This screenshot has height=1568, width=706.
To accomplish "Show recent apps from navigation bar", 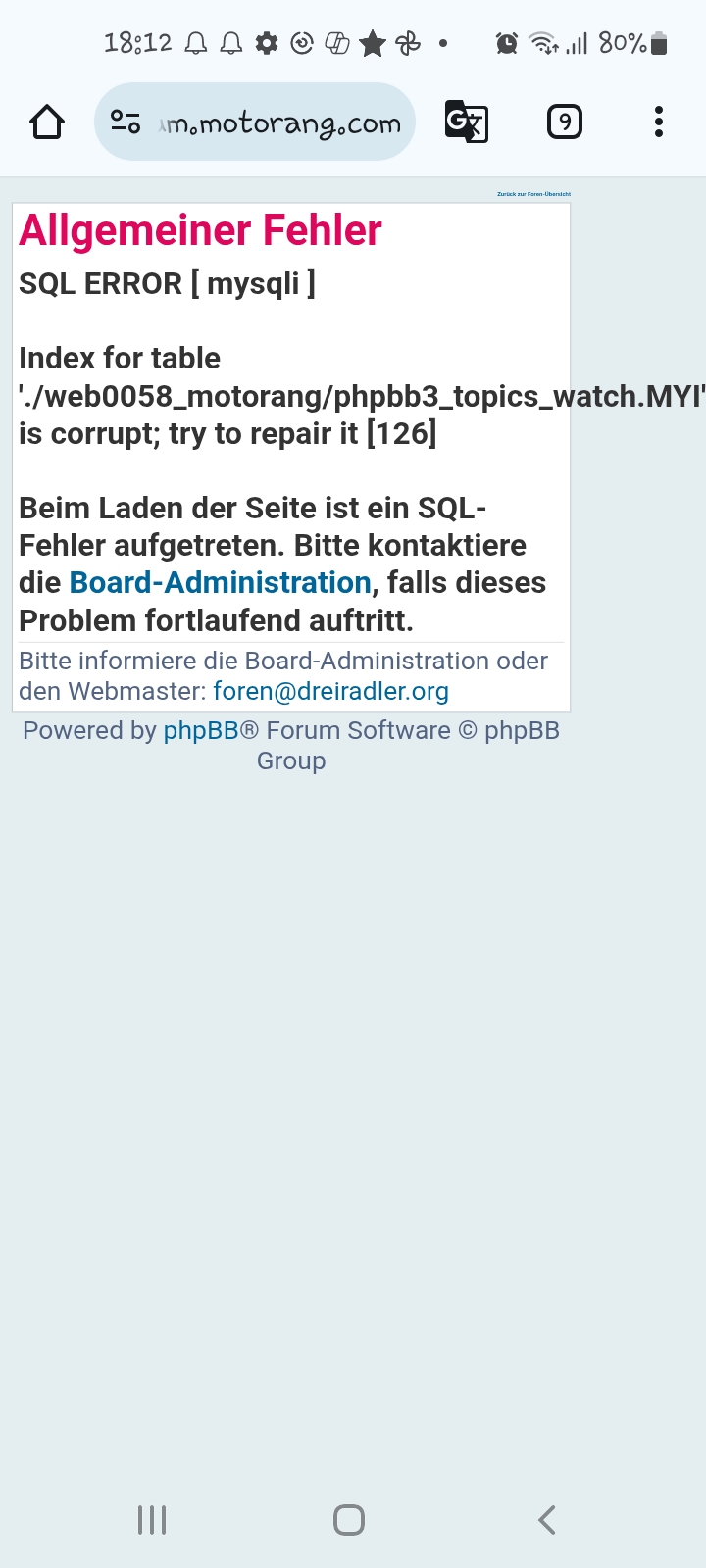I will click(152, 1520).
